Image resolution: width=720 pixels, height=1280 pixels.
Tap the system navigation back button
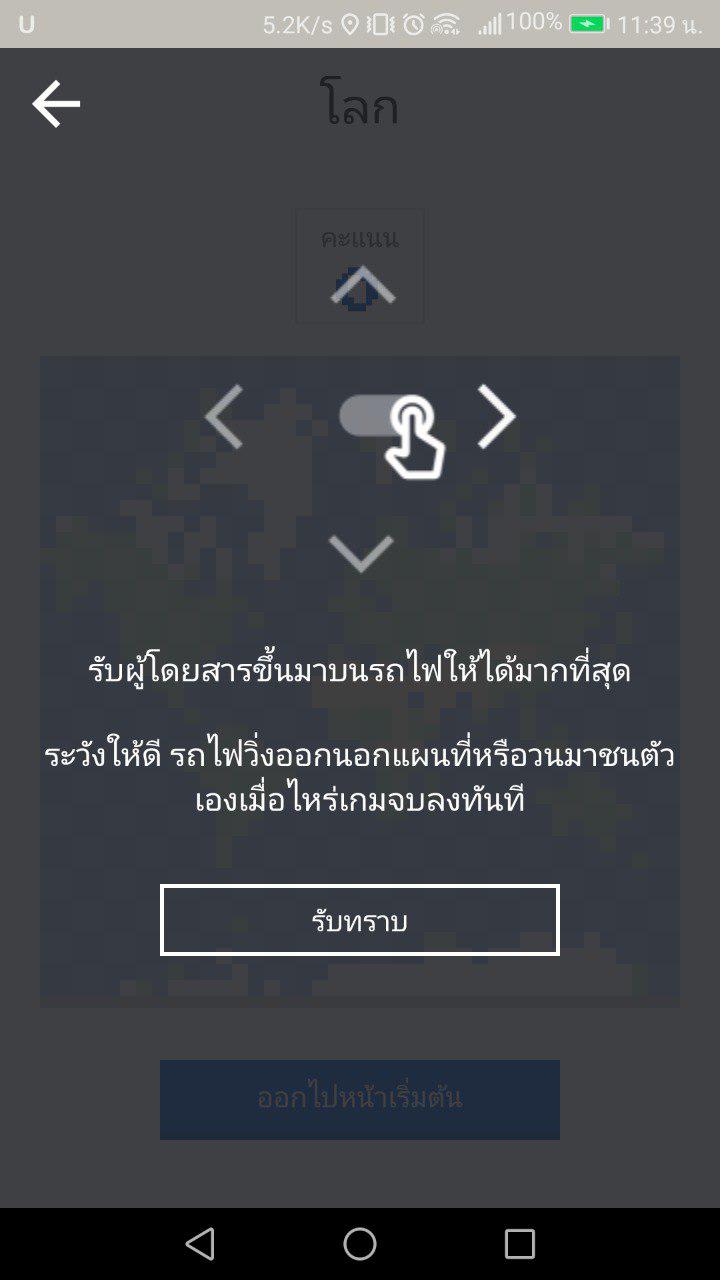[x=200, y=1244]
